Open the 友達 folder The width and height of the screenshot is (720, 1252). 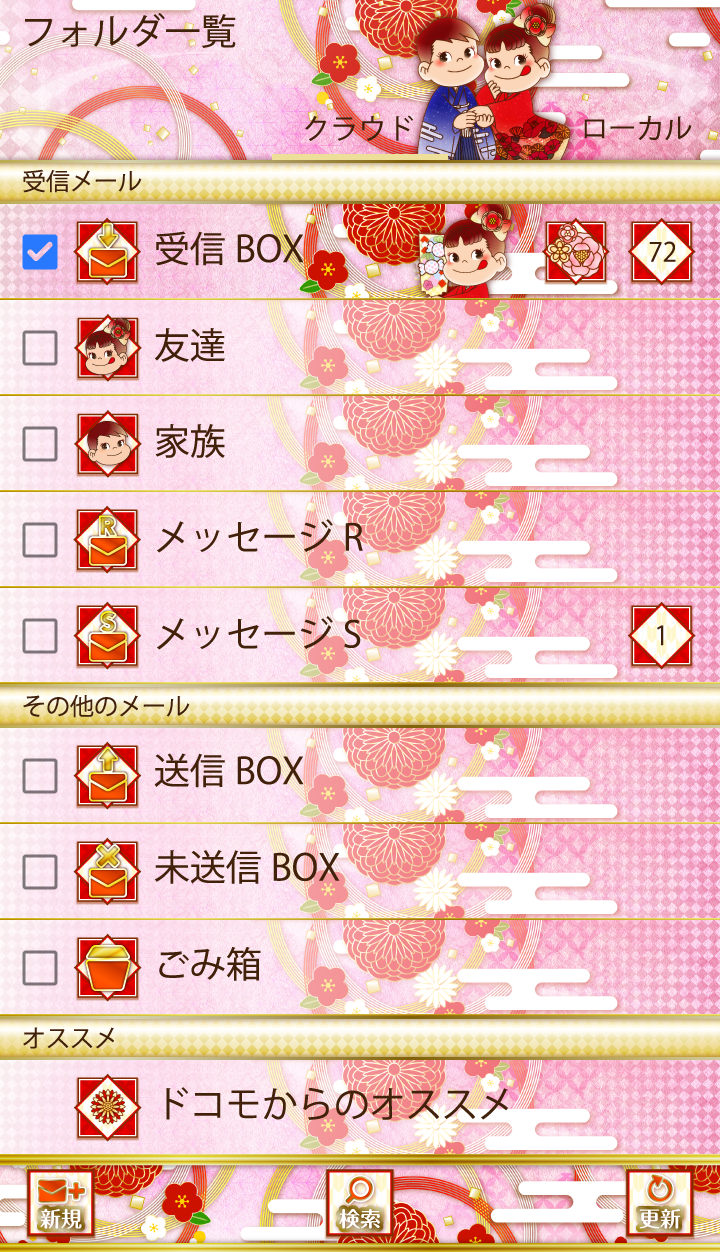(190, 347)
